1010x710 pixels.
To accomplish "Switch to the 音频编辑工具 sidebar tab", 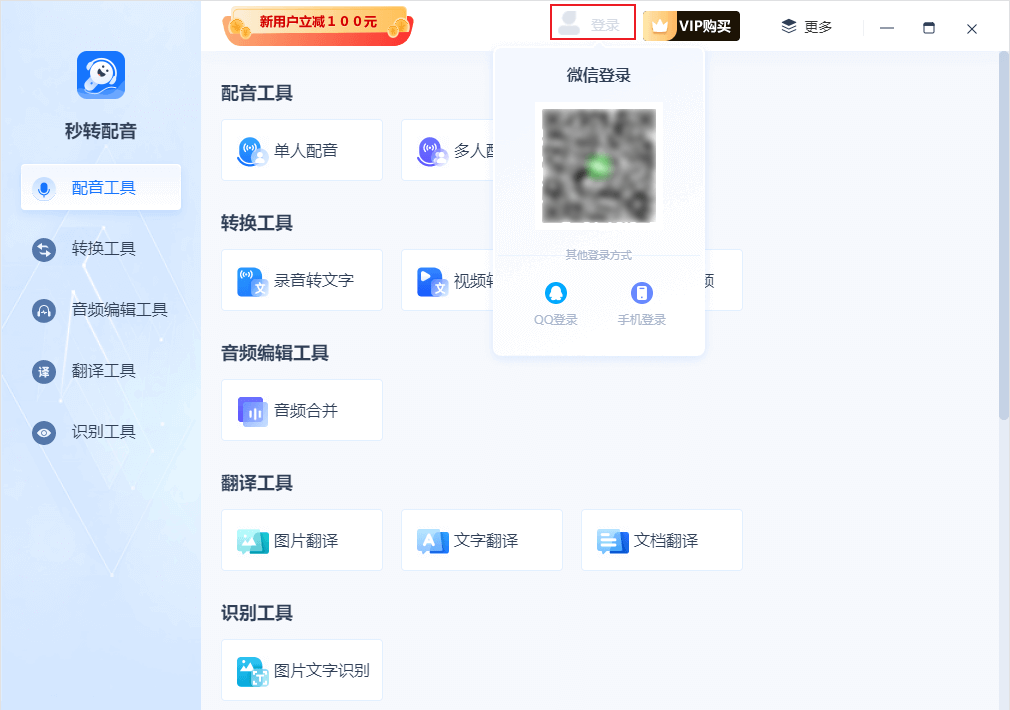I will click(102, 310).
